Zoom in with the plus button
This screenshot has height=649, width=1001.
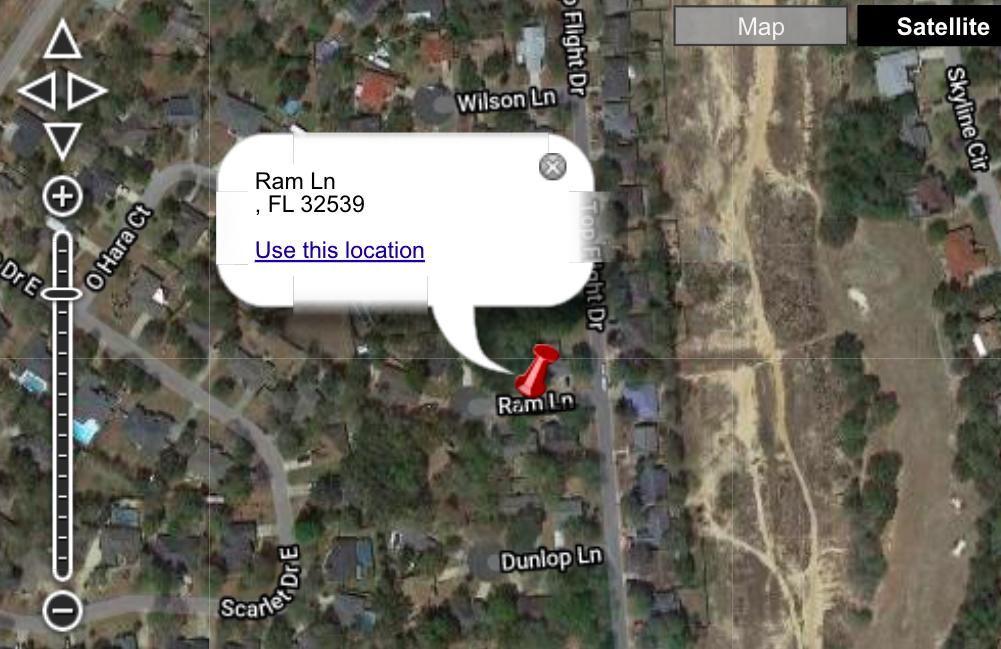point(62,196)
